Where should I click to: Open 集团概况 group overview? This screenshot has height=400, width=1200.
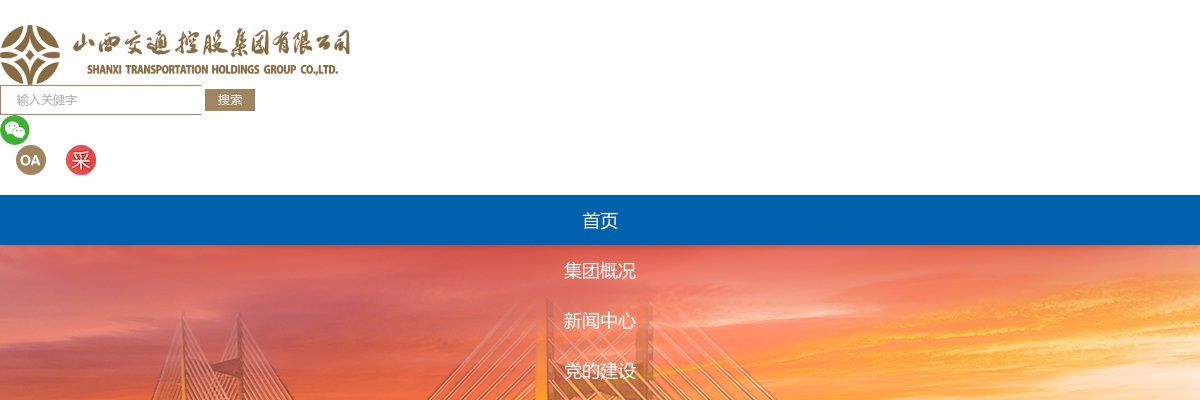click(600, 271)
